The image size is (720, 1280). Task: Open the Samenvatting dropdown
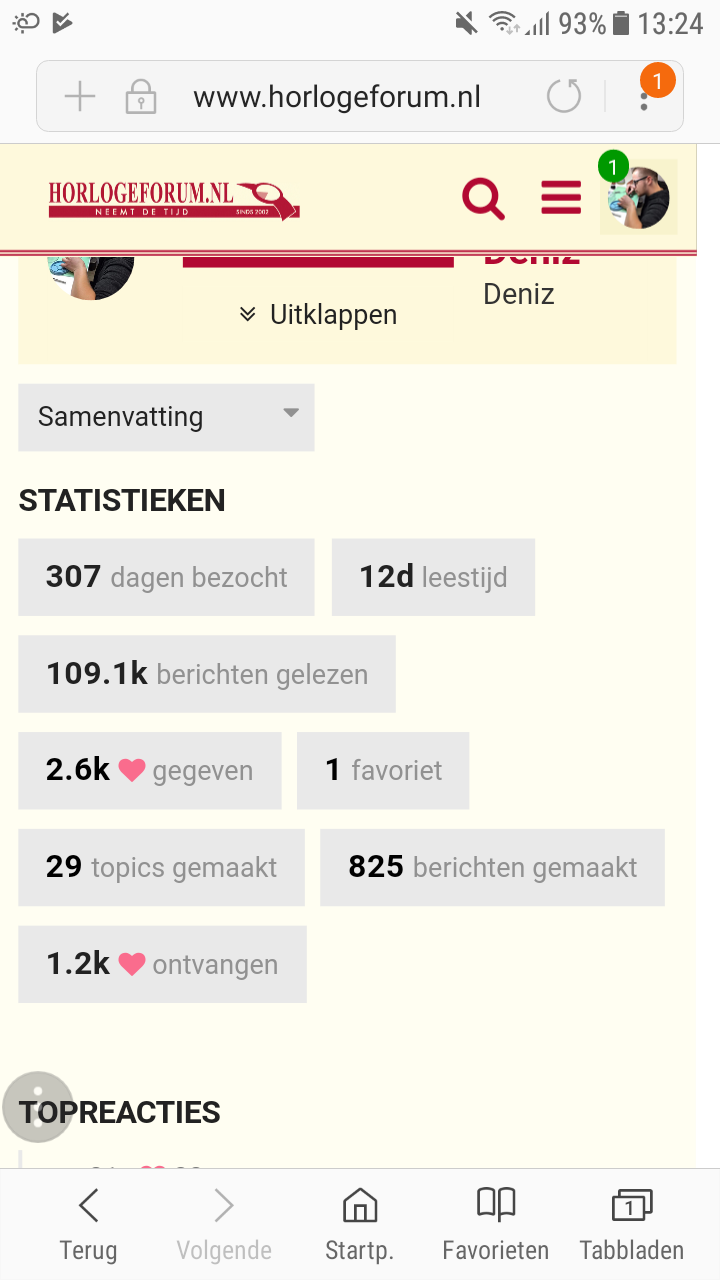tap(166, 417)
